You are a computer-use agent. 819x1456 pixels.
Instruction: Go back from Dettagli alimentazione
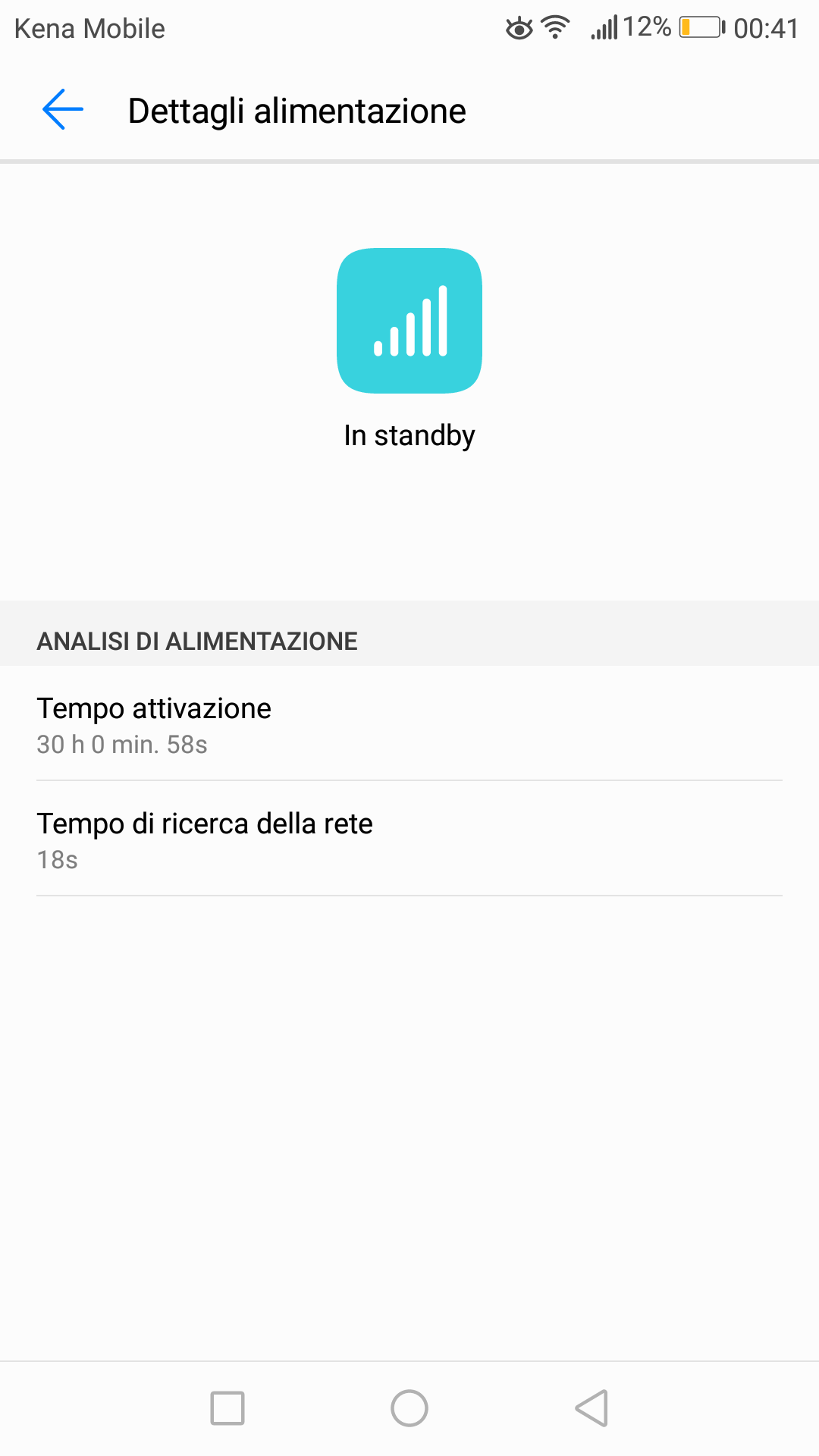(x=63, y=110)
